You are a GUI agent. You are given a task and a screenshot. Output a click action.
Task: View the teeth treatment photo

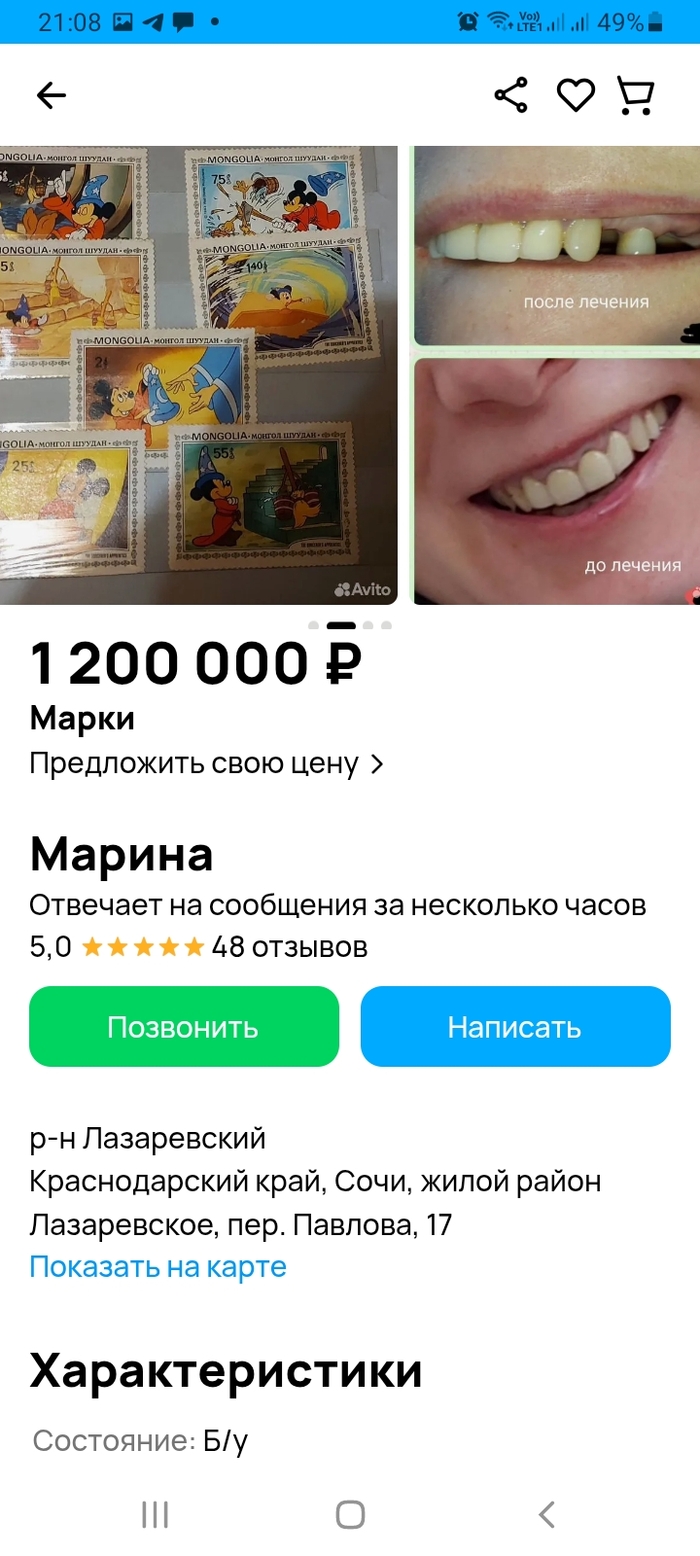point(556,375)
